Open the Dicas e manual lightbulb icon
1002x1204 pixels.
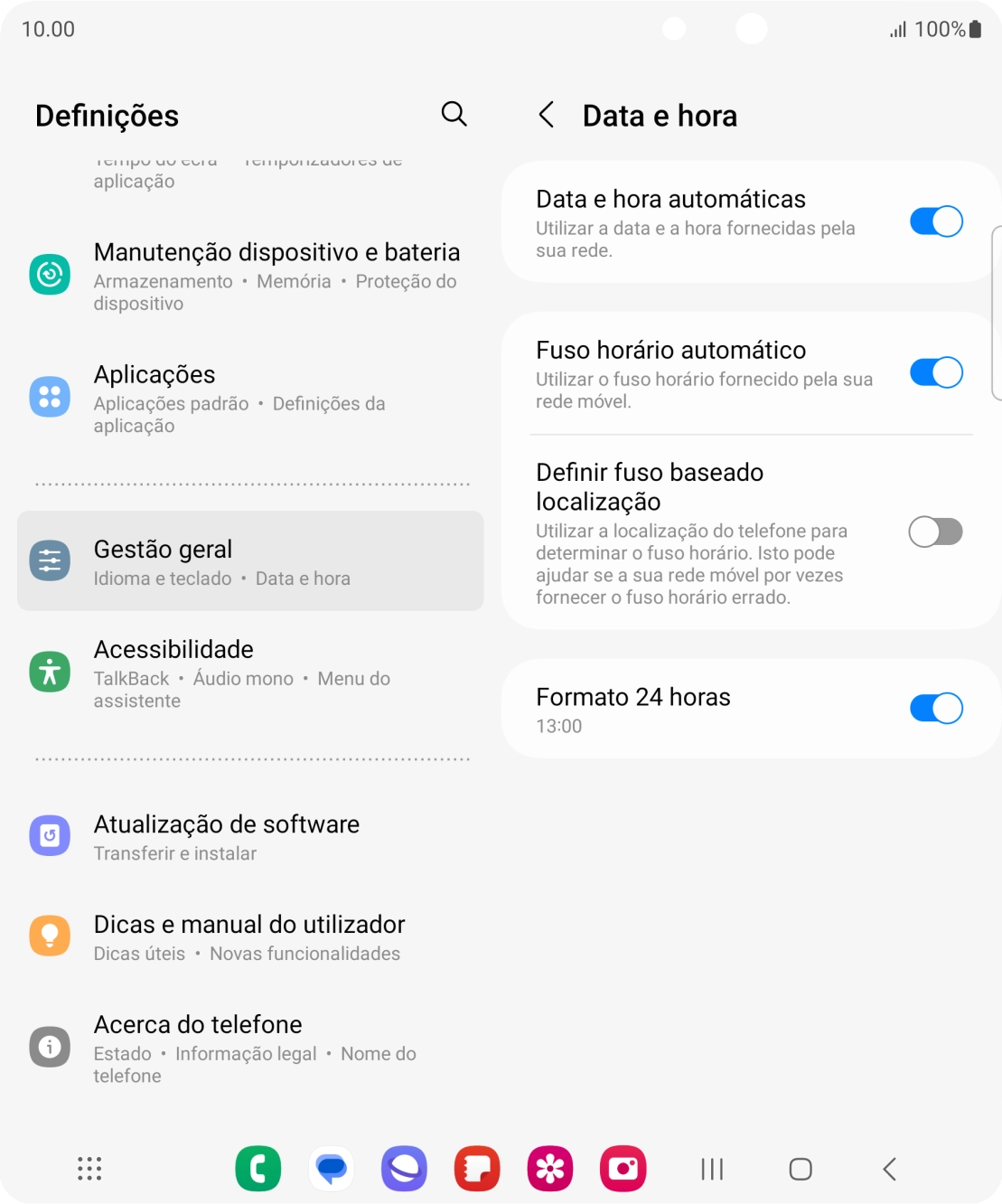(x=50, y=936)
